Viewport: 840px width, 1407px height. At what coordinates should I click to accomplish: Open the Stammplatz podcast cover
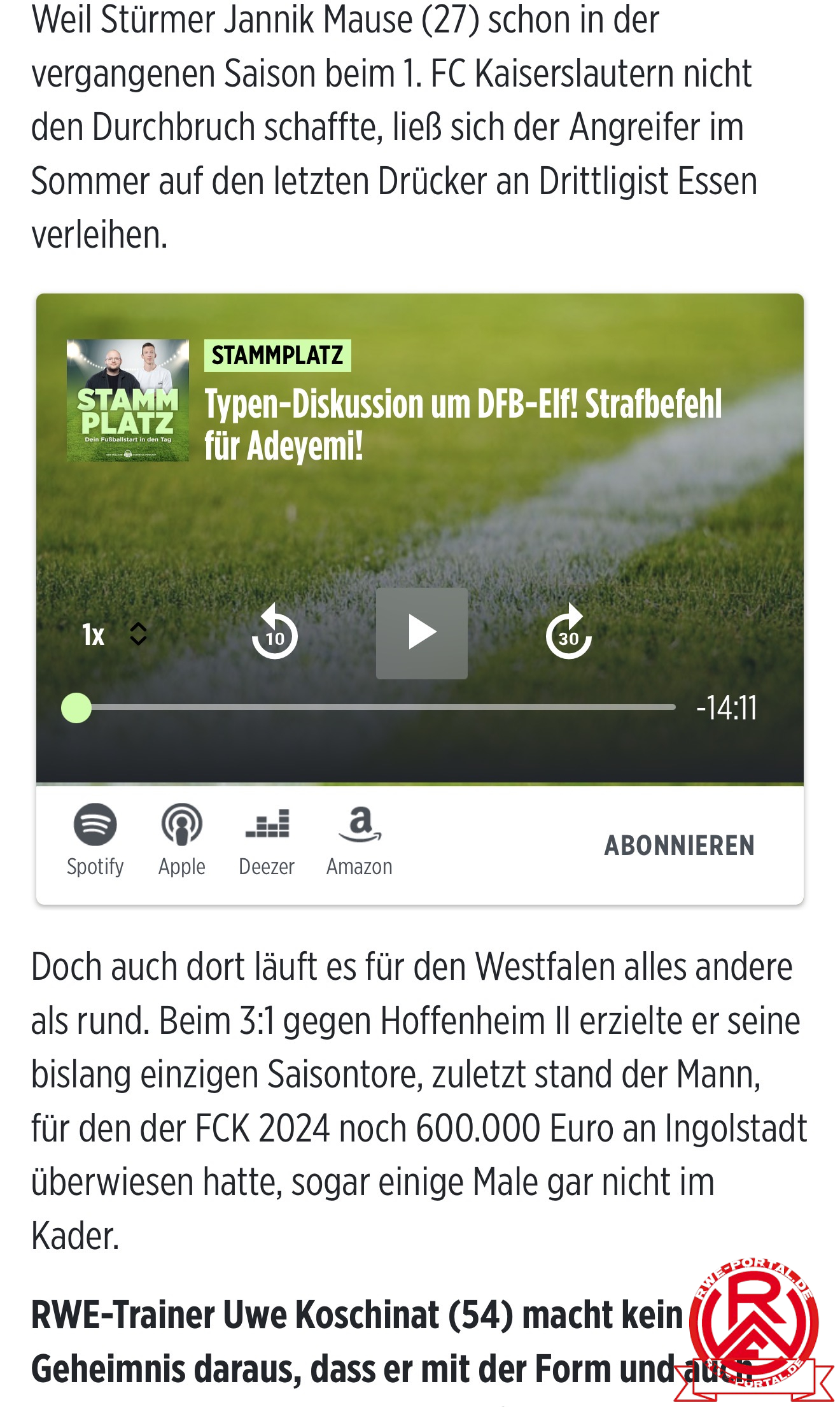pos(128,400)
